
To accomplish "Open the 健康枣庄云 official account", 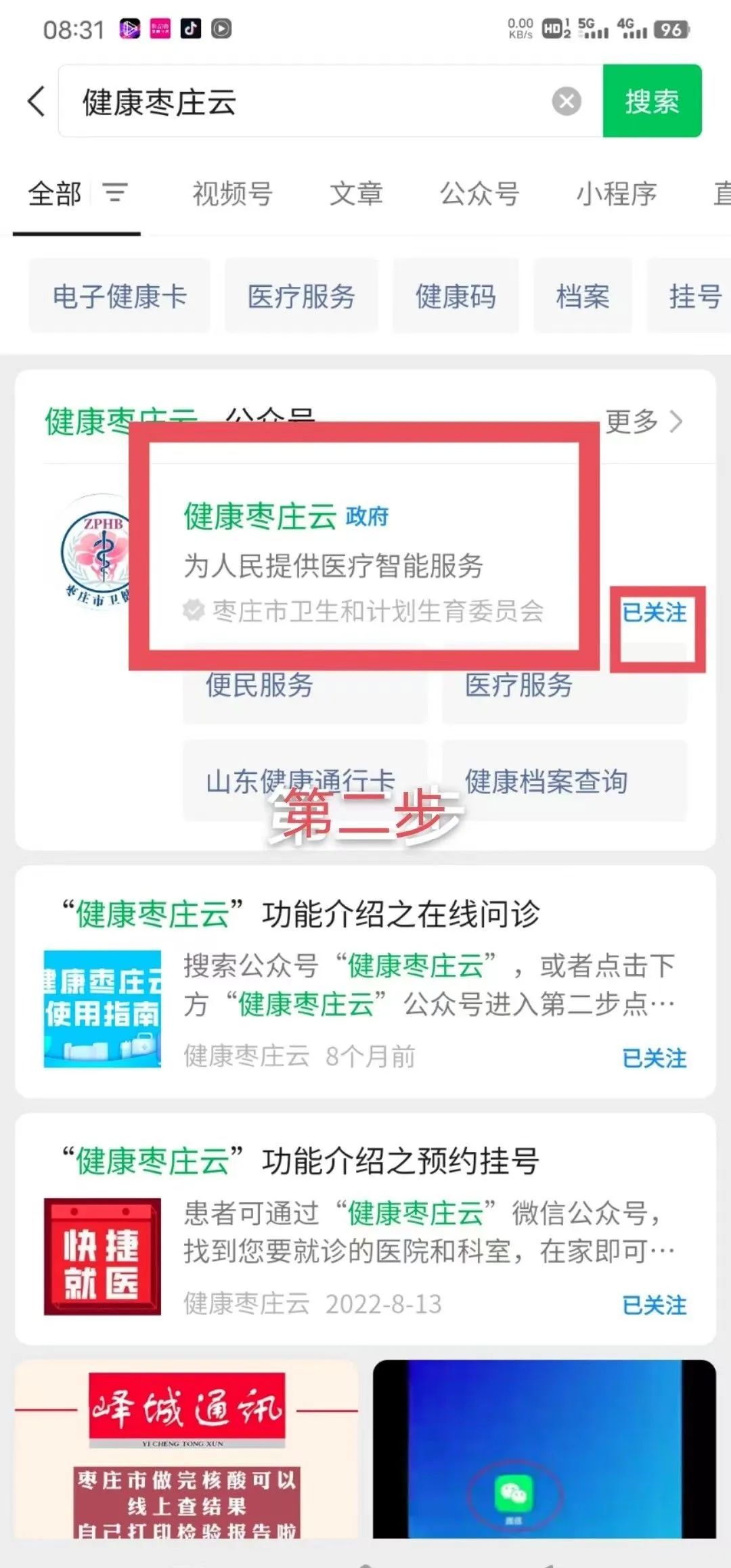I will [x=260, y=517].
